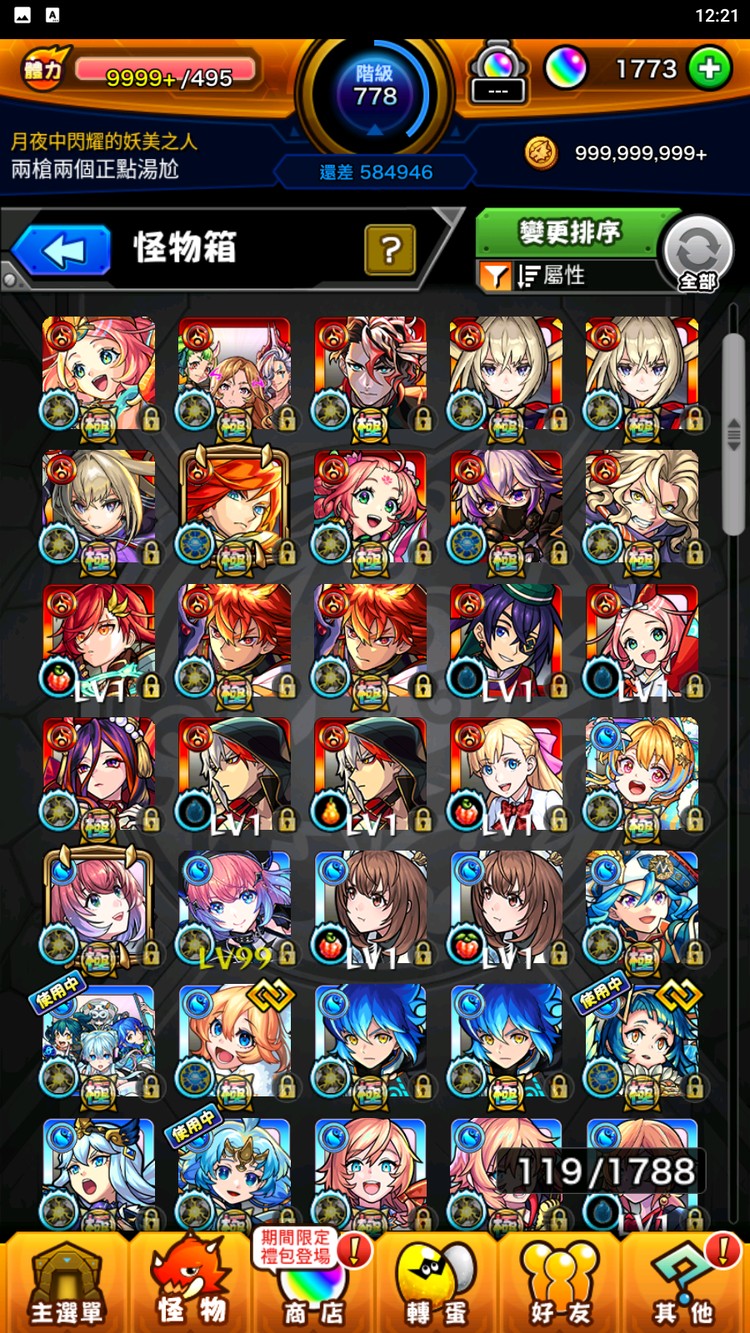The height and width of the screenshot is (1333, 750).
Task: Open the 好友 friends tab
Action: point(560,1283)
